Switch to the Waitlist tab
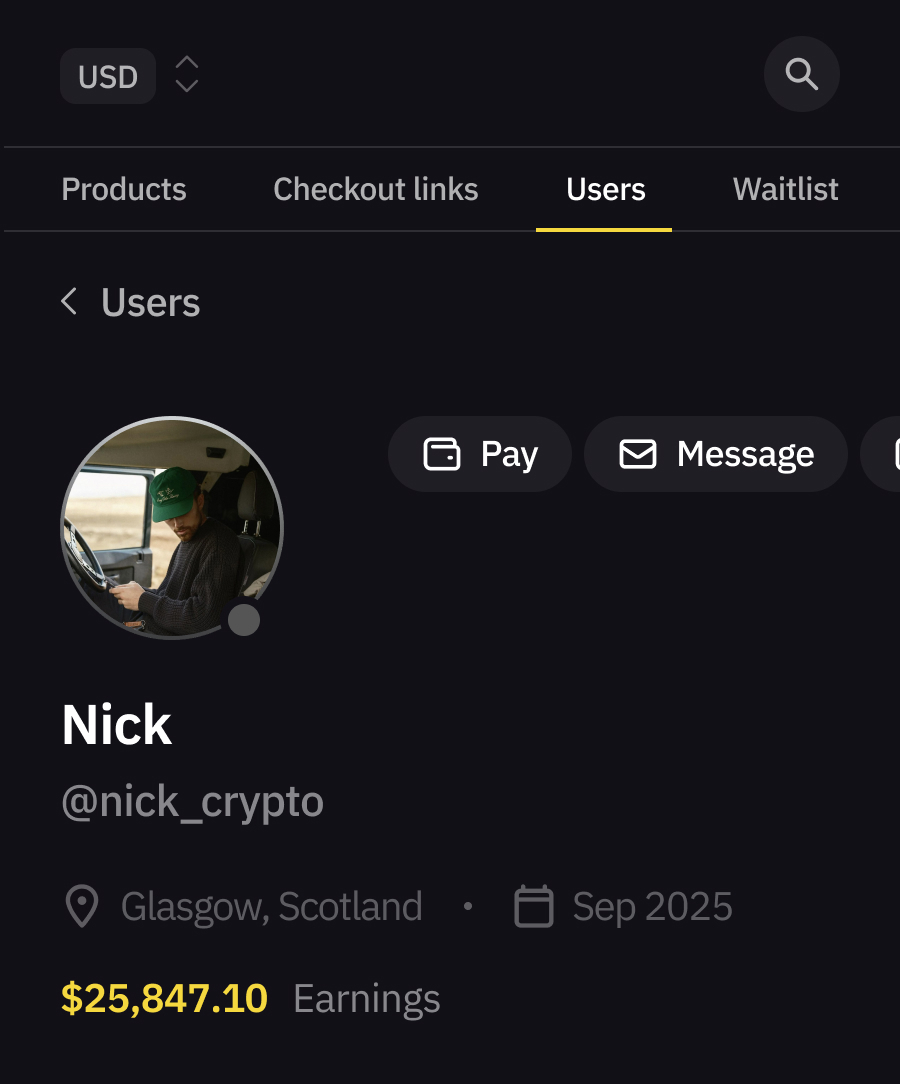 click(785, 189)
